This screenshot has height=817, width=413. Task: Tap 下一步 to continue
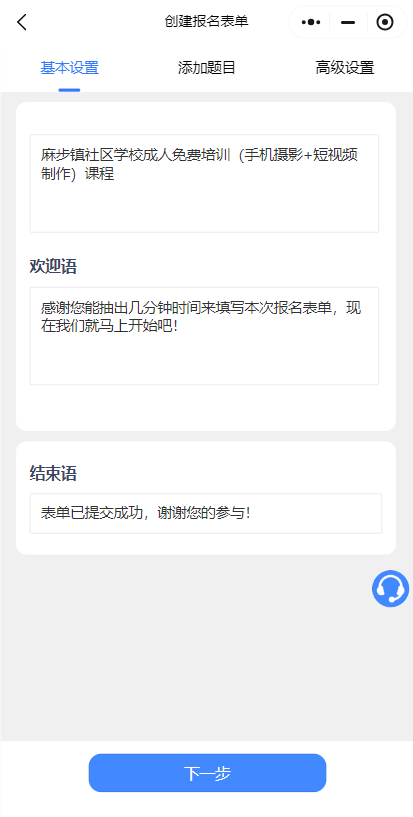207,773
